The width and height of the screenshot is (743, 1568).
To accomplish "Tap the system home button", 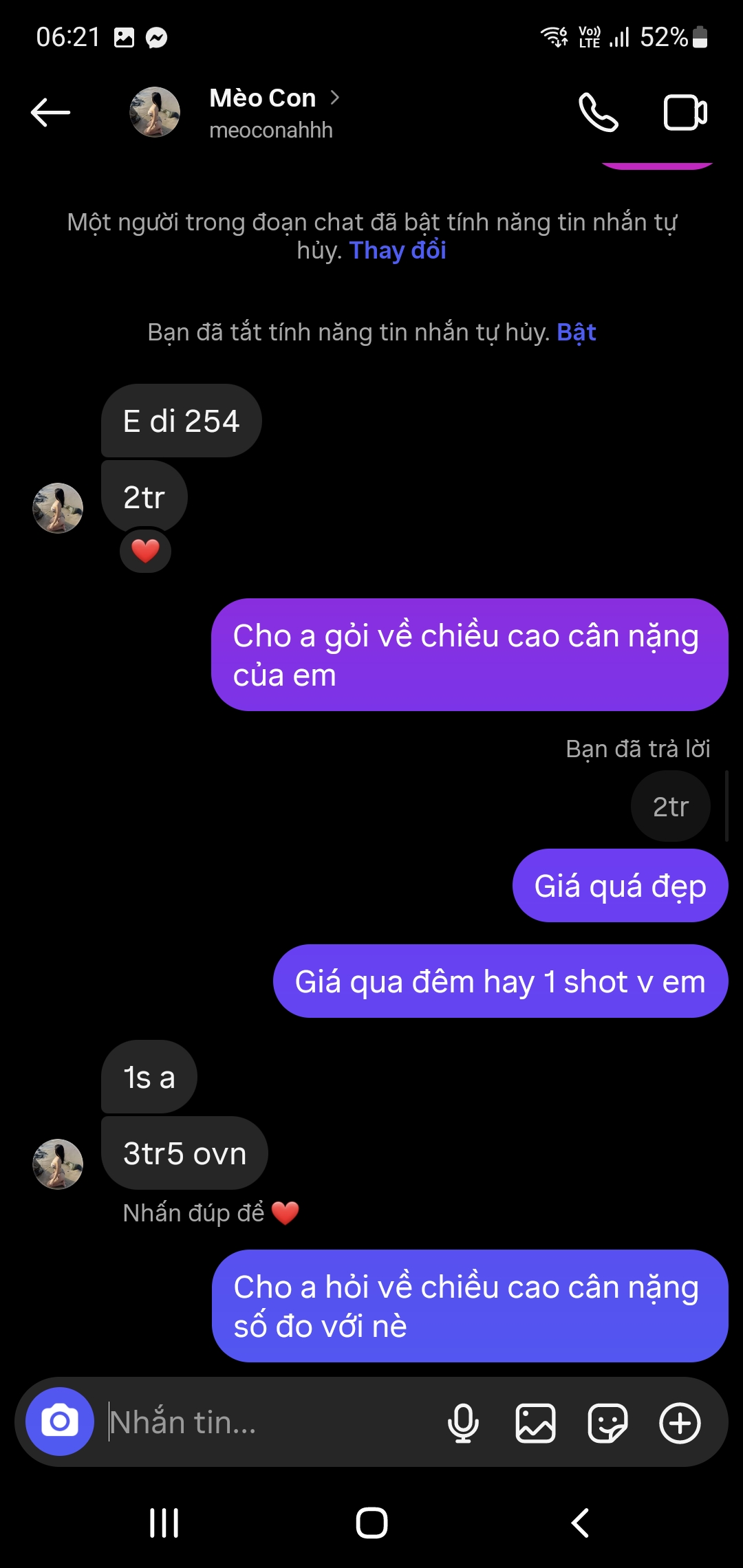I will [371, 1523].
